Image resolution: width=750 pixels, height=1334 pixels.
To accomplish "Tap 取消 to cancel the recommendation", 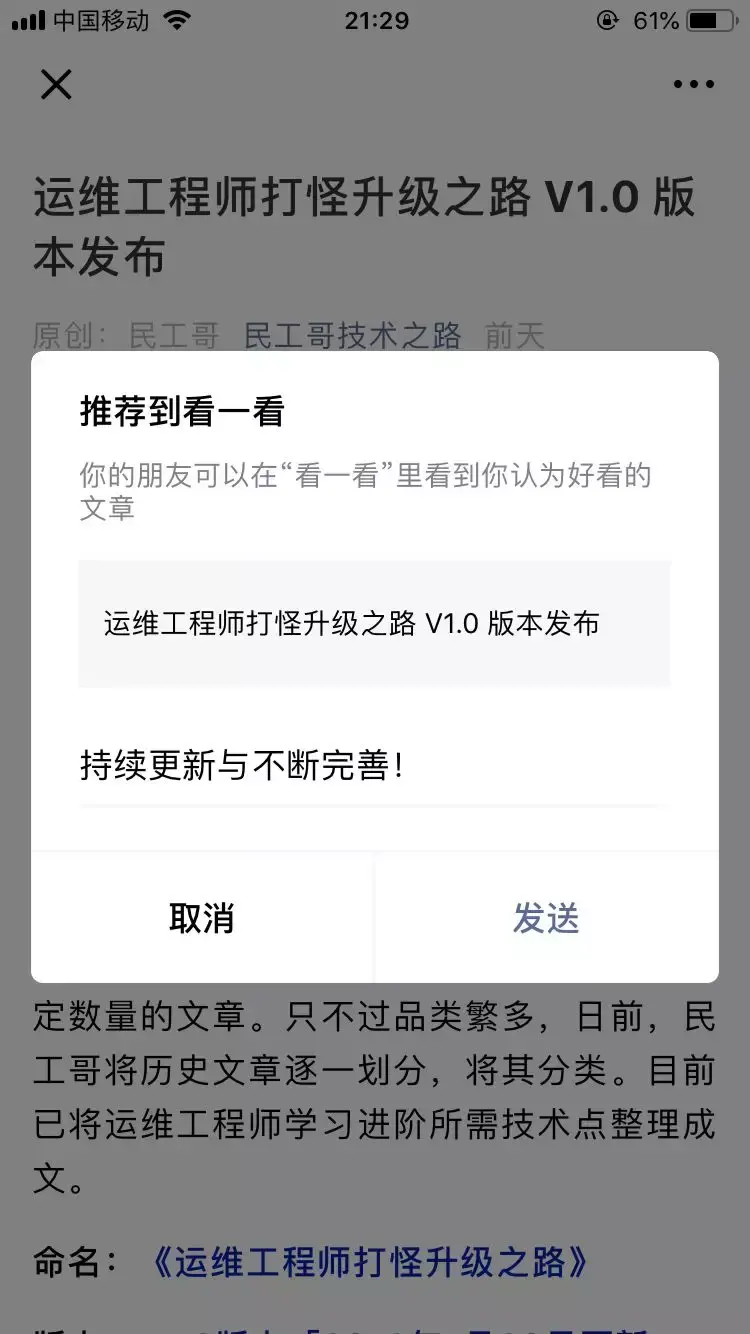I will pyautogui.click(x=202, y=918).
